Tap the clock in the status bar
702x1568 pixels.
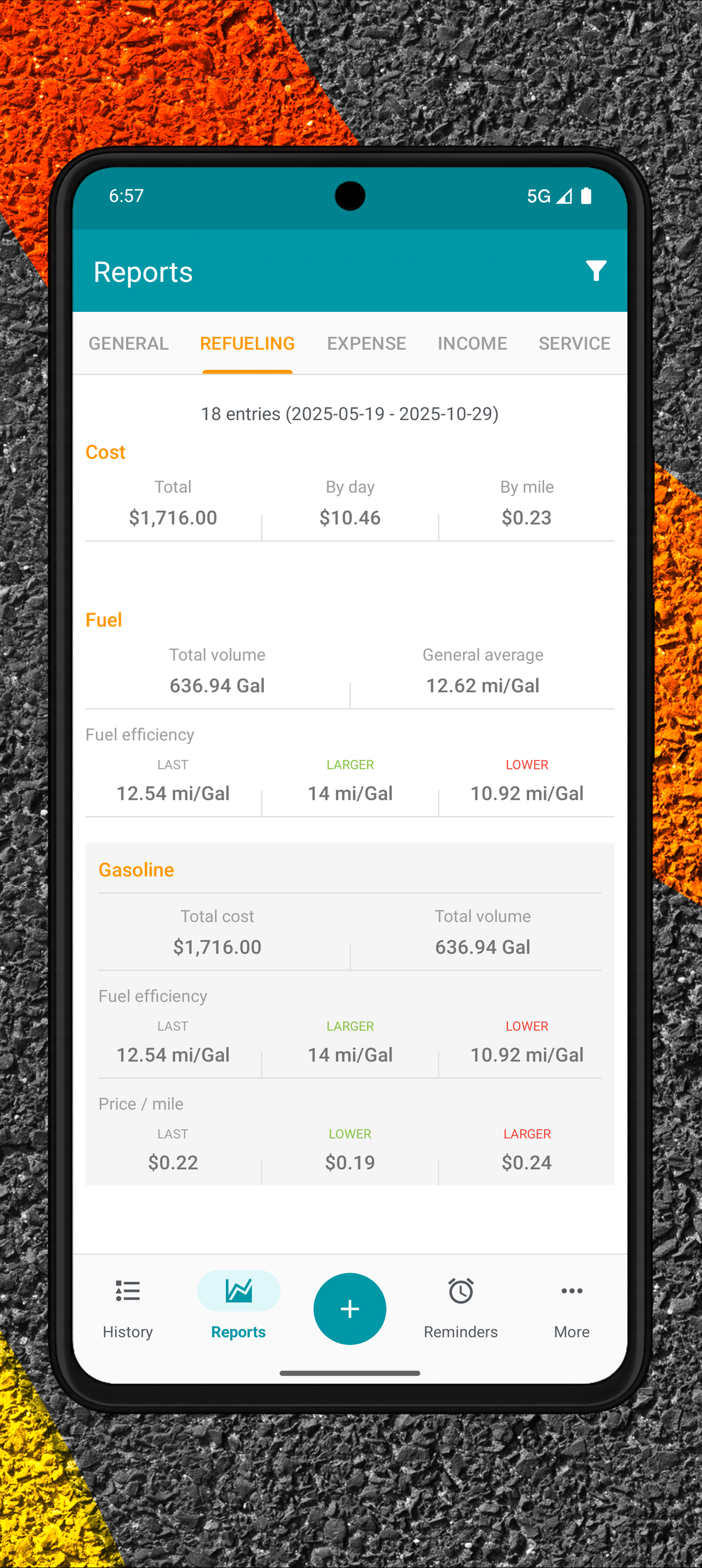click(125, 196)
